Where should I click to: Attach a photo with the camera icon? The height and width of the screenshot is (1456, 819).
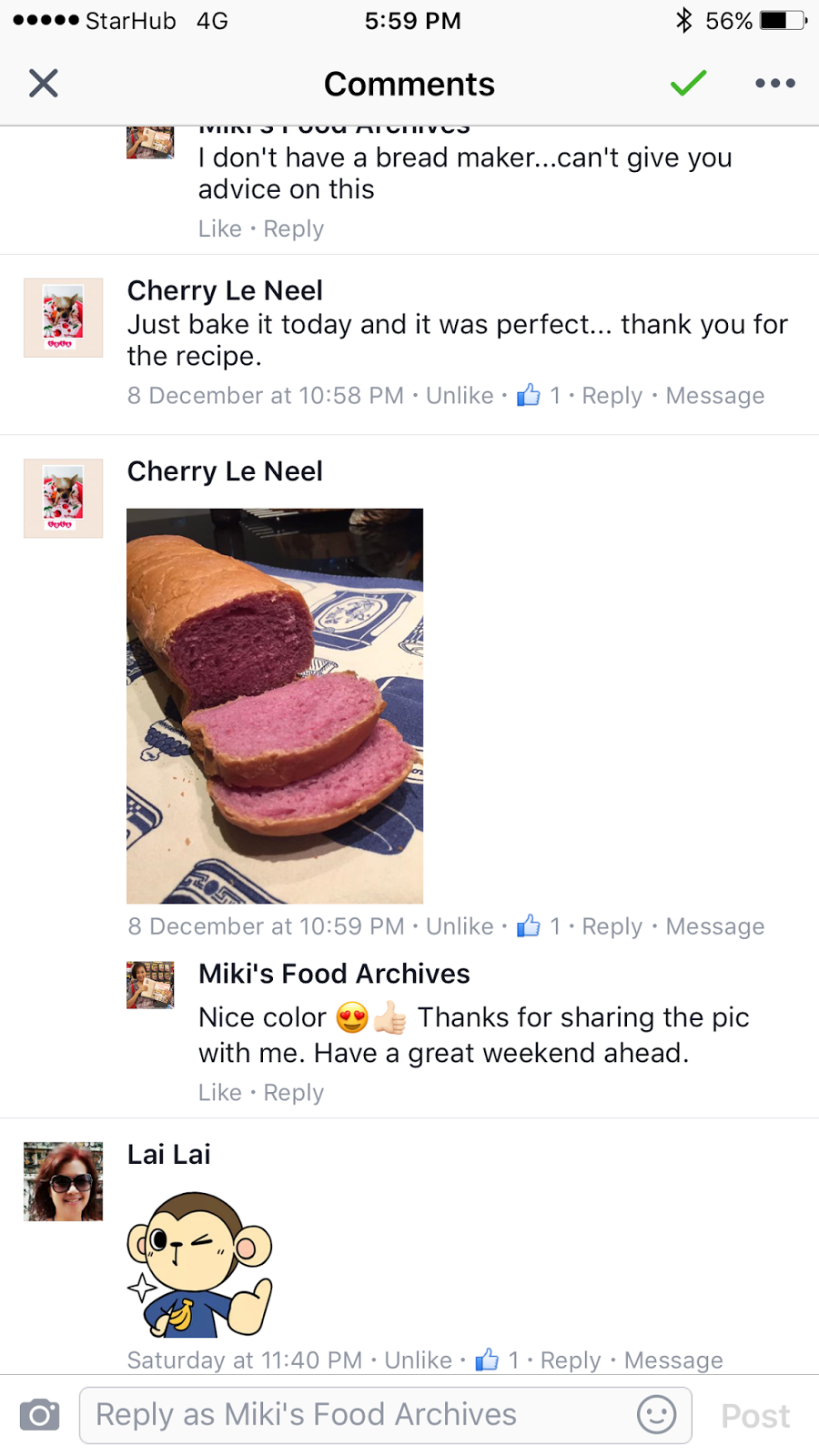point(40,1415)
